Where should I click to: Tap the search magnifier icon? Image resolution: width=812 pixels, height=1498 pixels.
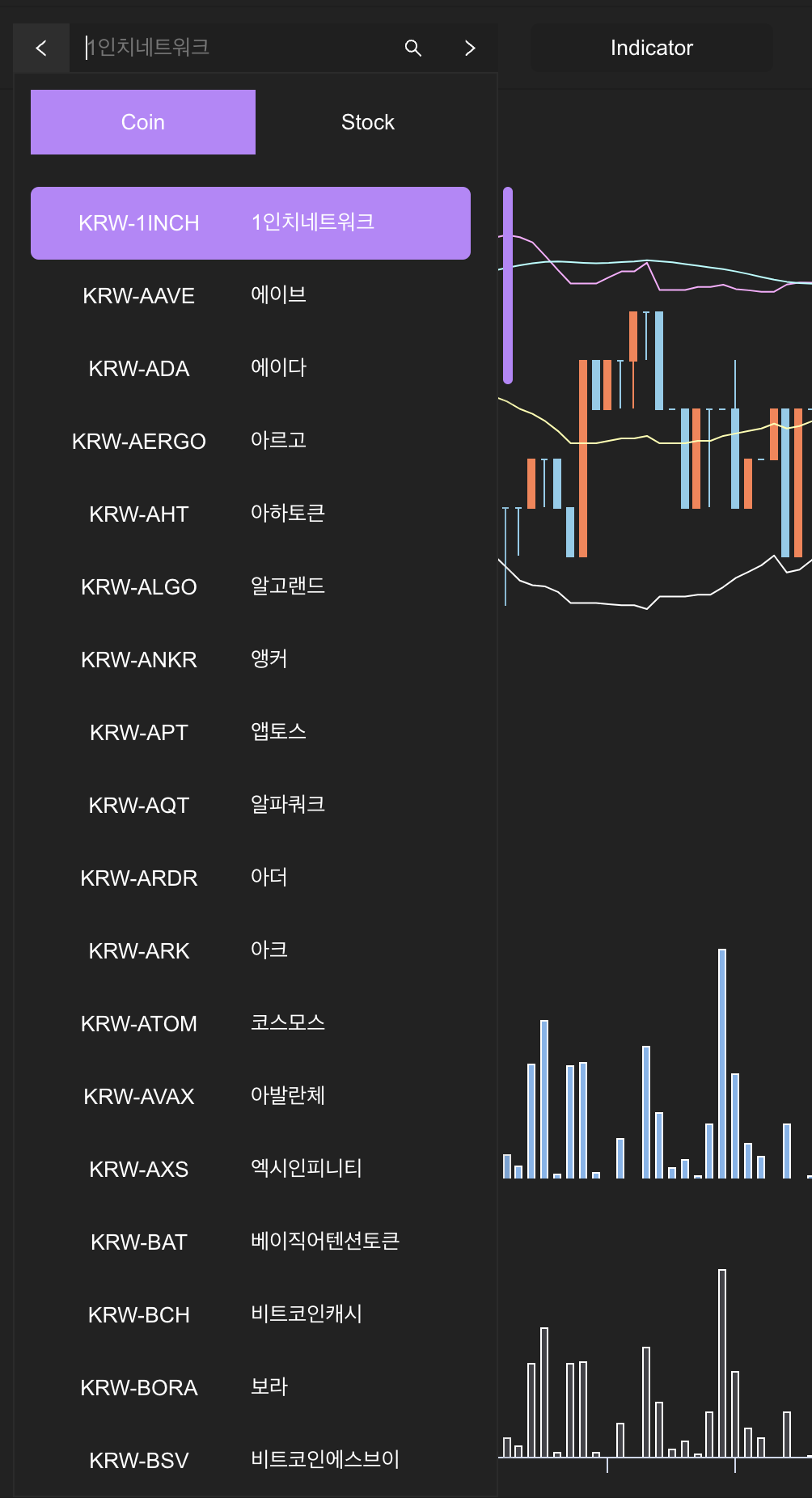[x=412, y=49]
